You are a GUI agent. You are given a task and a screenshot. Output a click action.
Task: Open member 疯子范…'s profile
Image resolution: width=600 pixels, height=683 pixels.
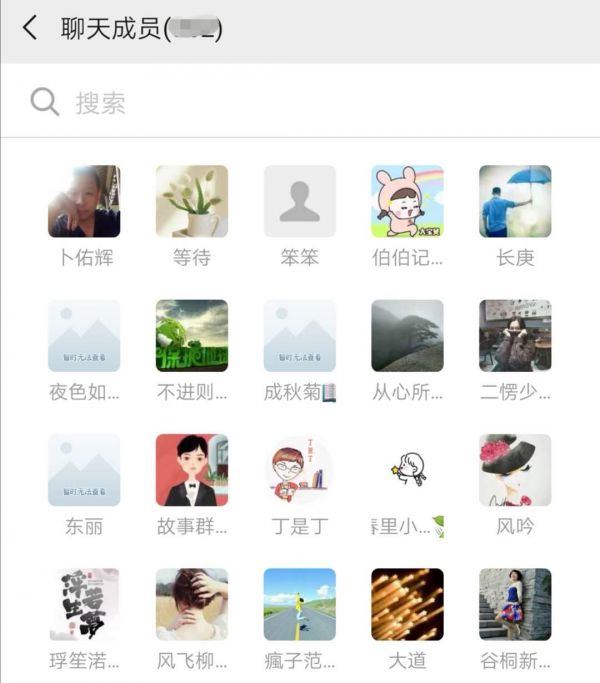tap(300, 604)
